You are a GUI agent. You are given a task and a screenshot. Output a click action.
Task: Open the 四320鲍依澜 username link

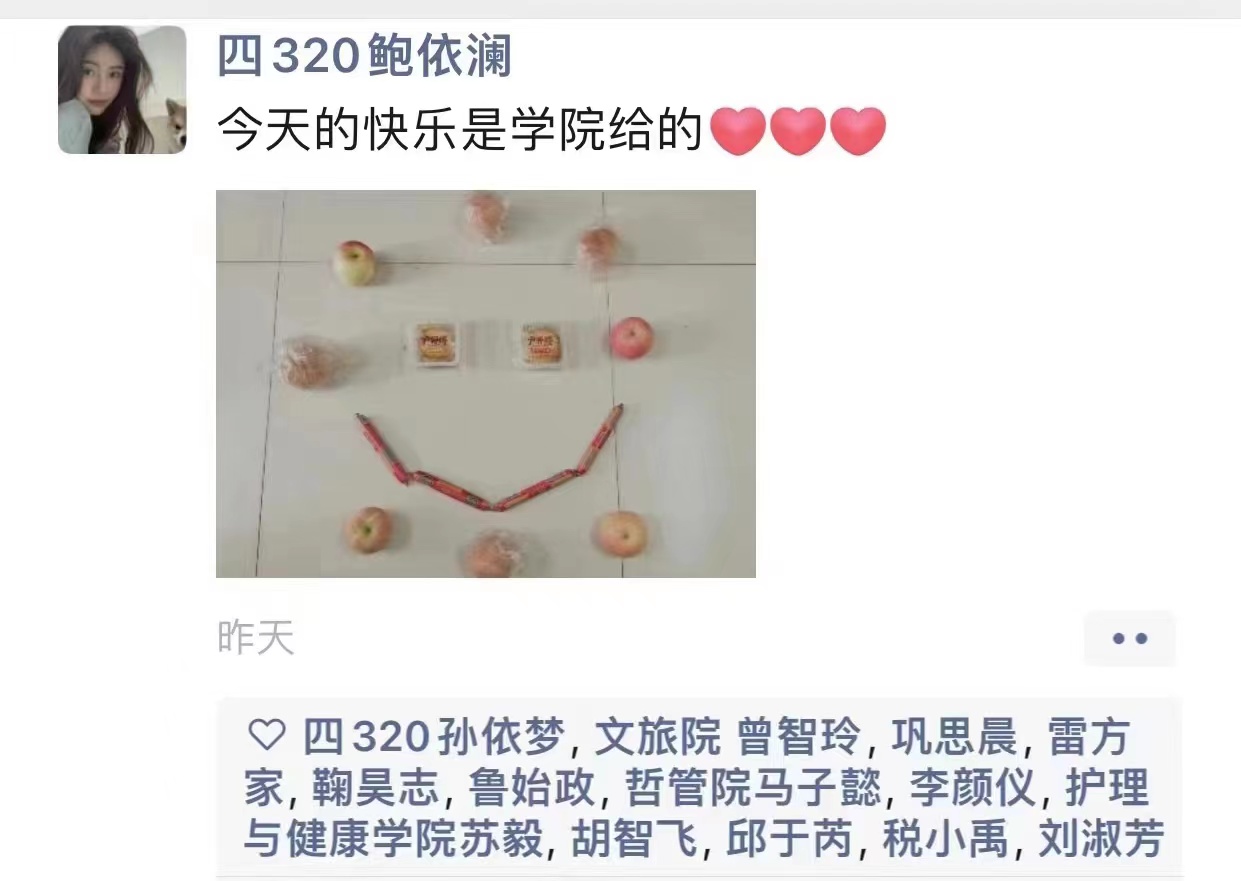coord(364,55)
